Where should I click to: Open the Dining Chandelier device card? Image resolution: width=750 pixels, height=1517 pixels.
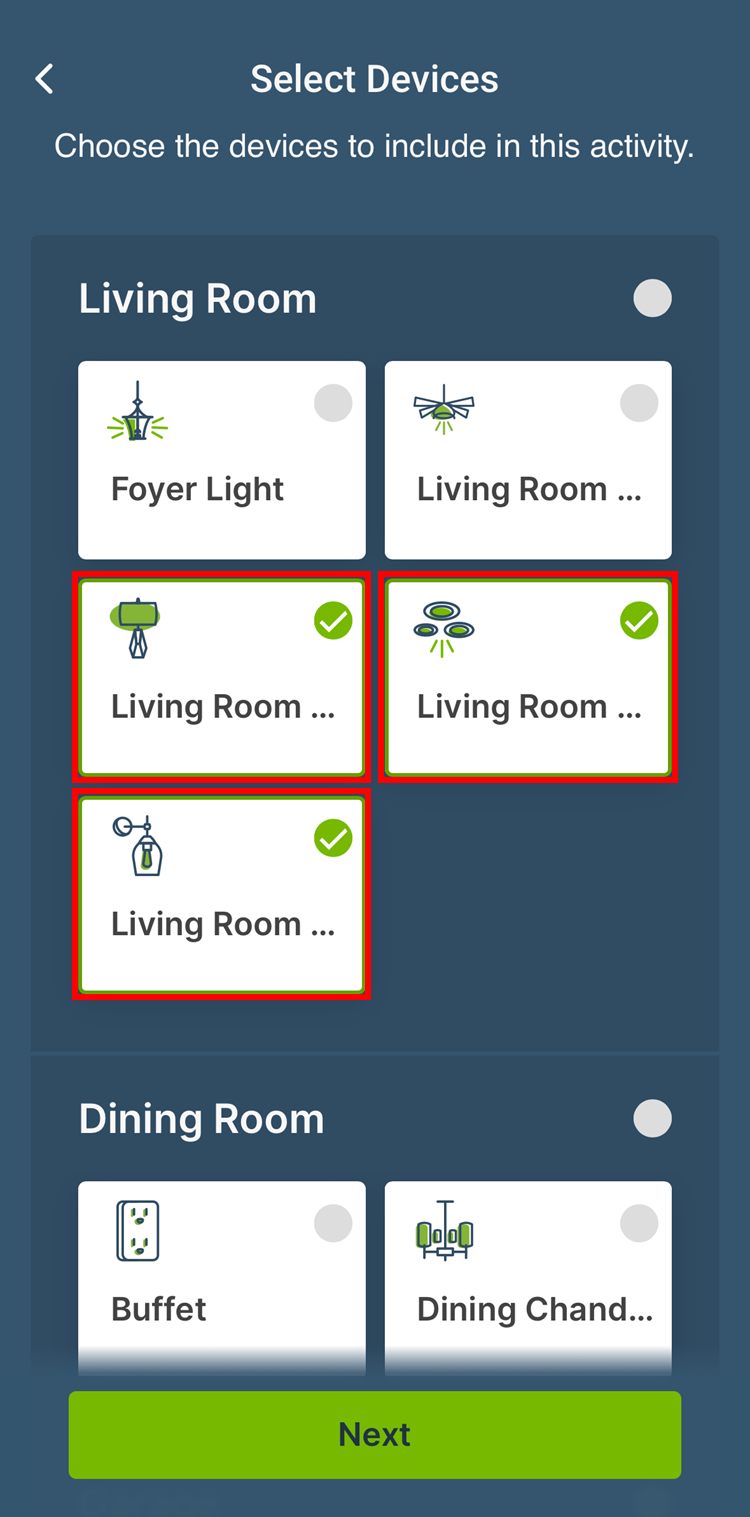[527, 1270]
